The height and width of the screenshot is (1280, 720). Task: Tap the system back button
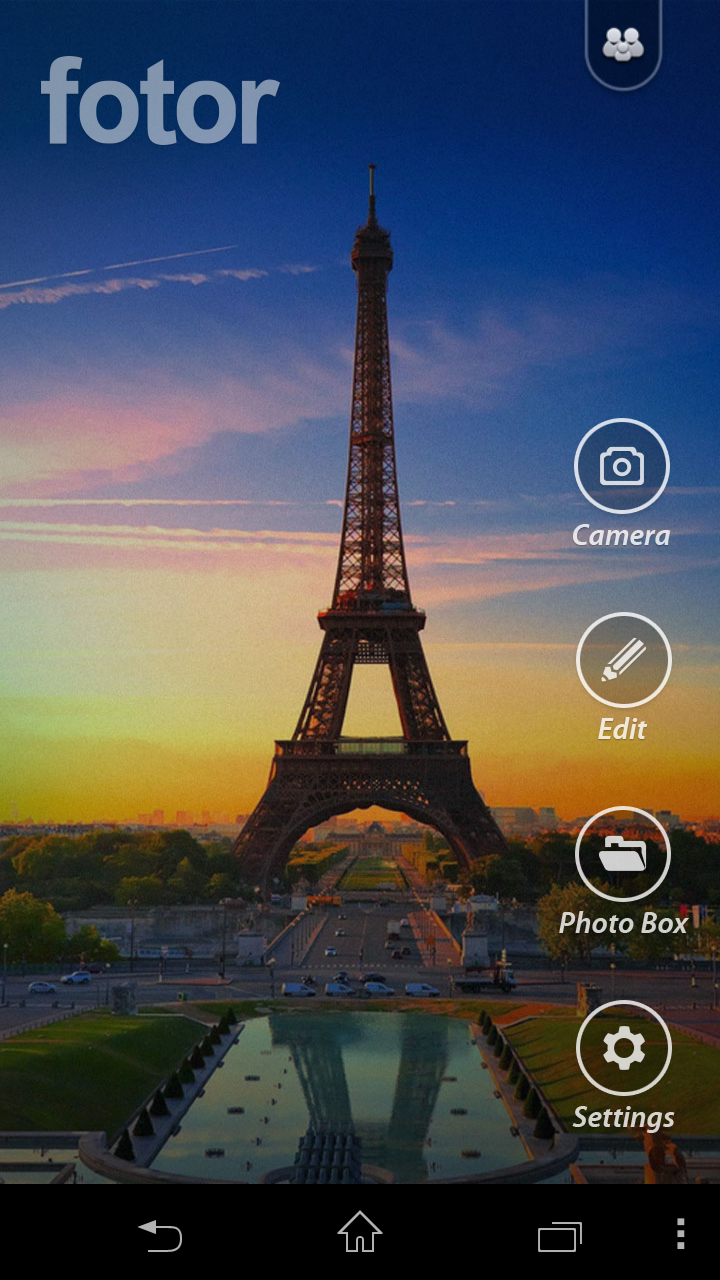tap(160, 1234)
